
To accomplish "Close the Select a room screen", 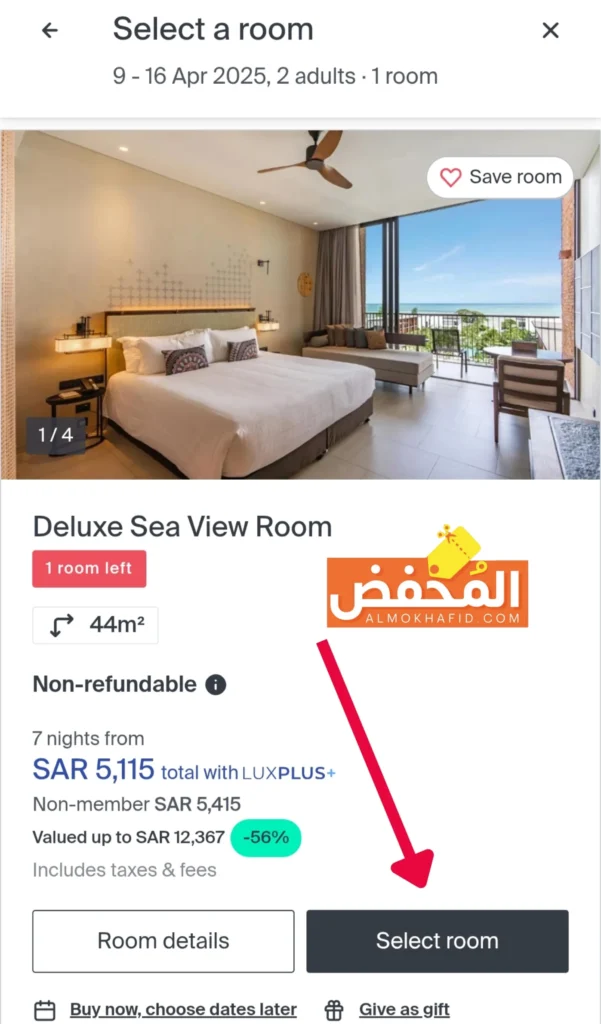I will (550, 31).
